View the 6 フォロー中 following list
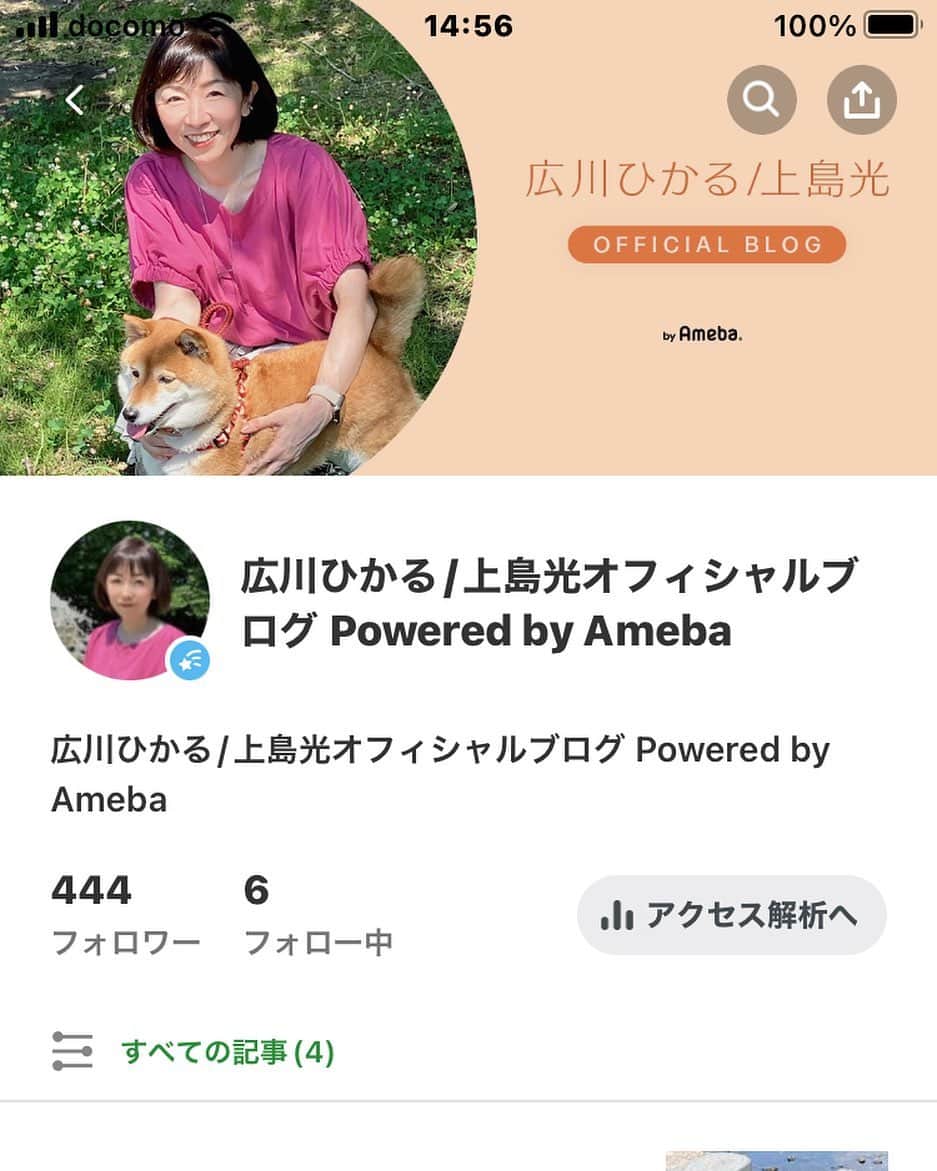The height and width of the screenshot is (1171, 937). point(318,914)
